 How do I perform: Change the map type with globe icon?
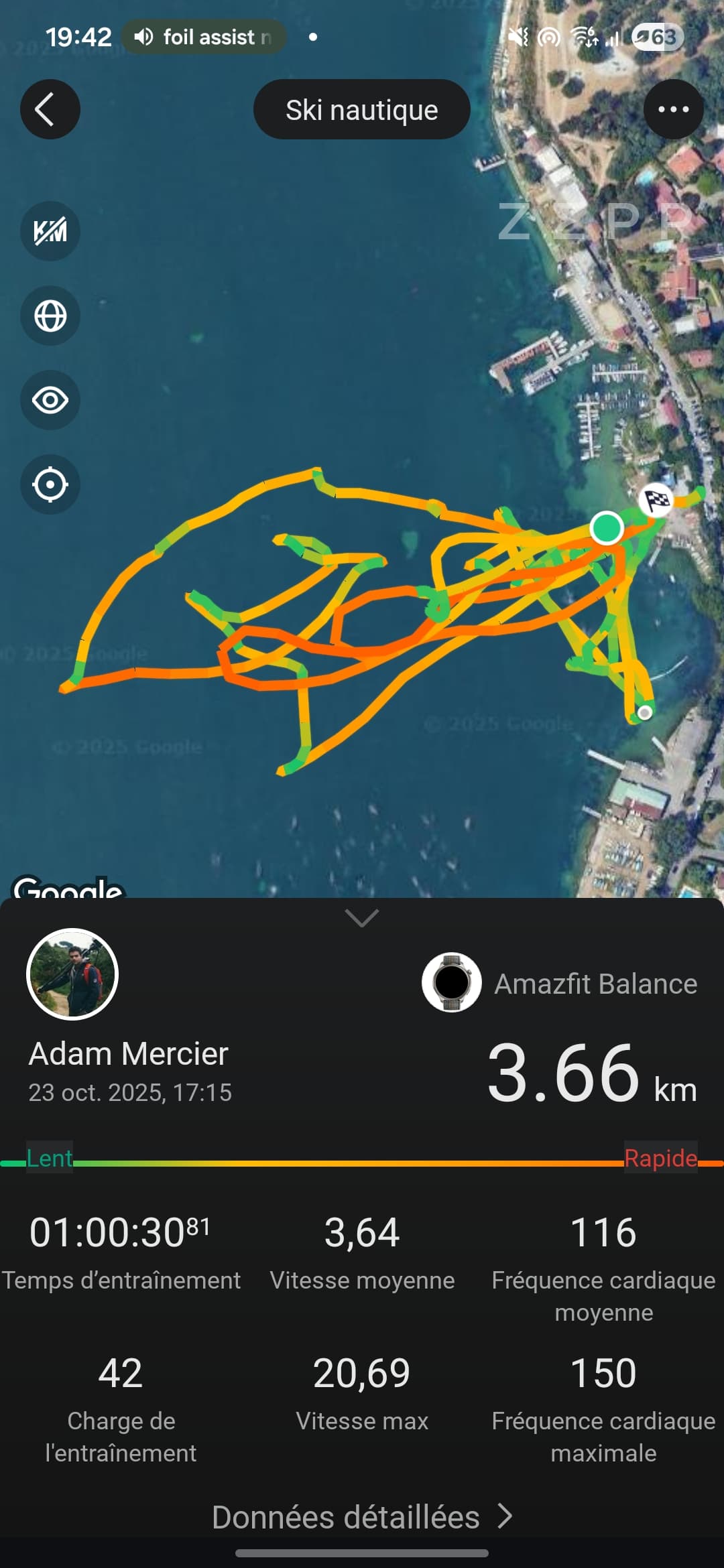click(50, 316)
